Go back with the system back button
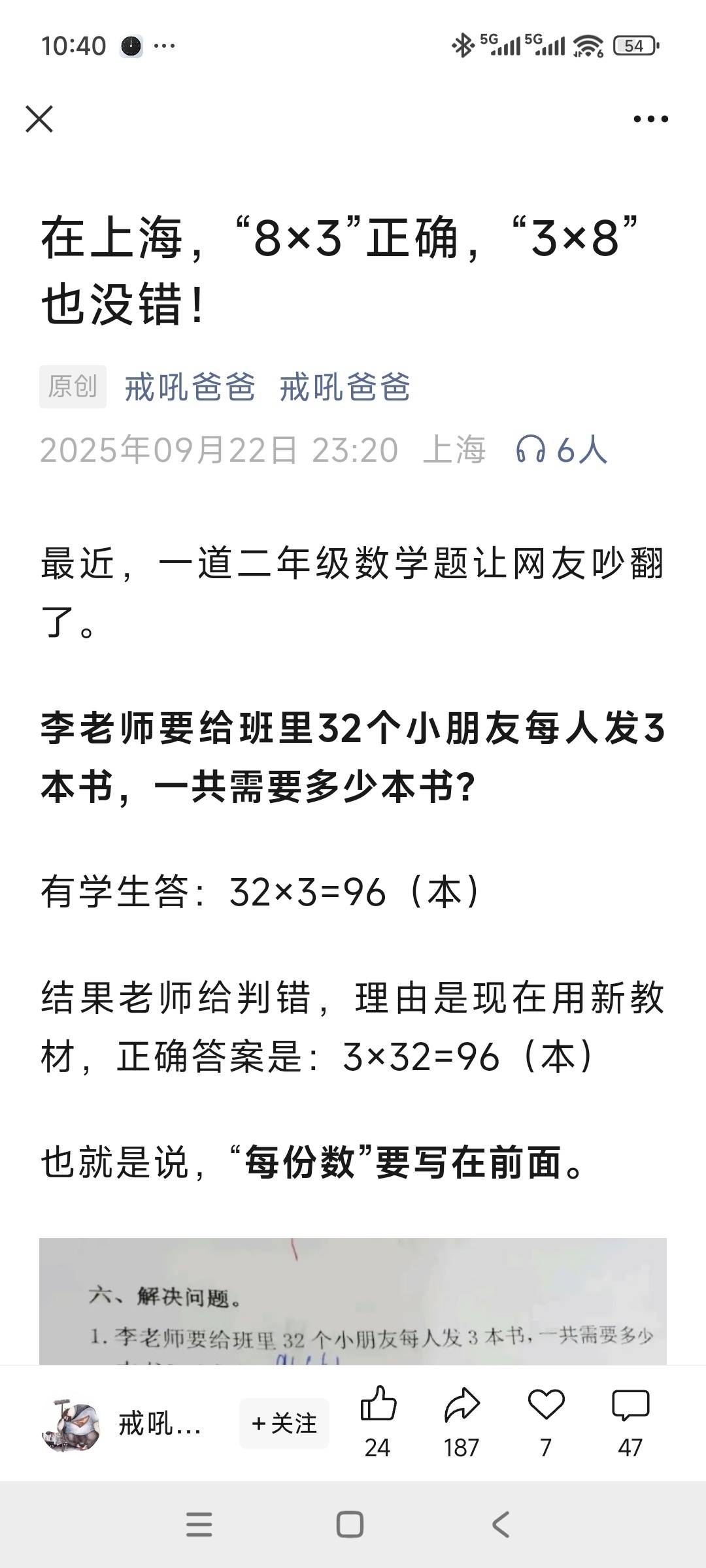 [501, 1524]
